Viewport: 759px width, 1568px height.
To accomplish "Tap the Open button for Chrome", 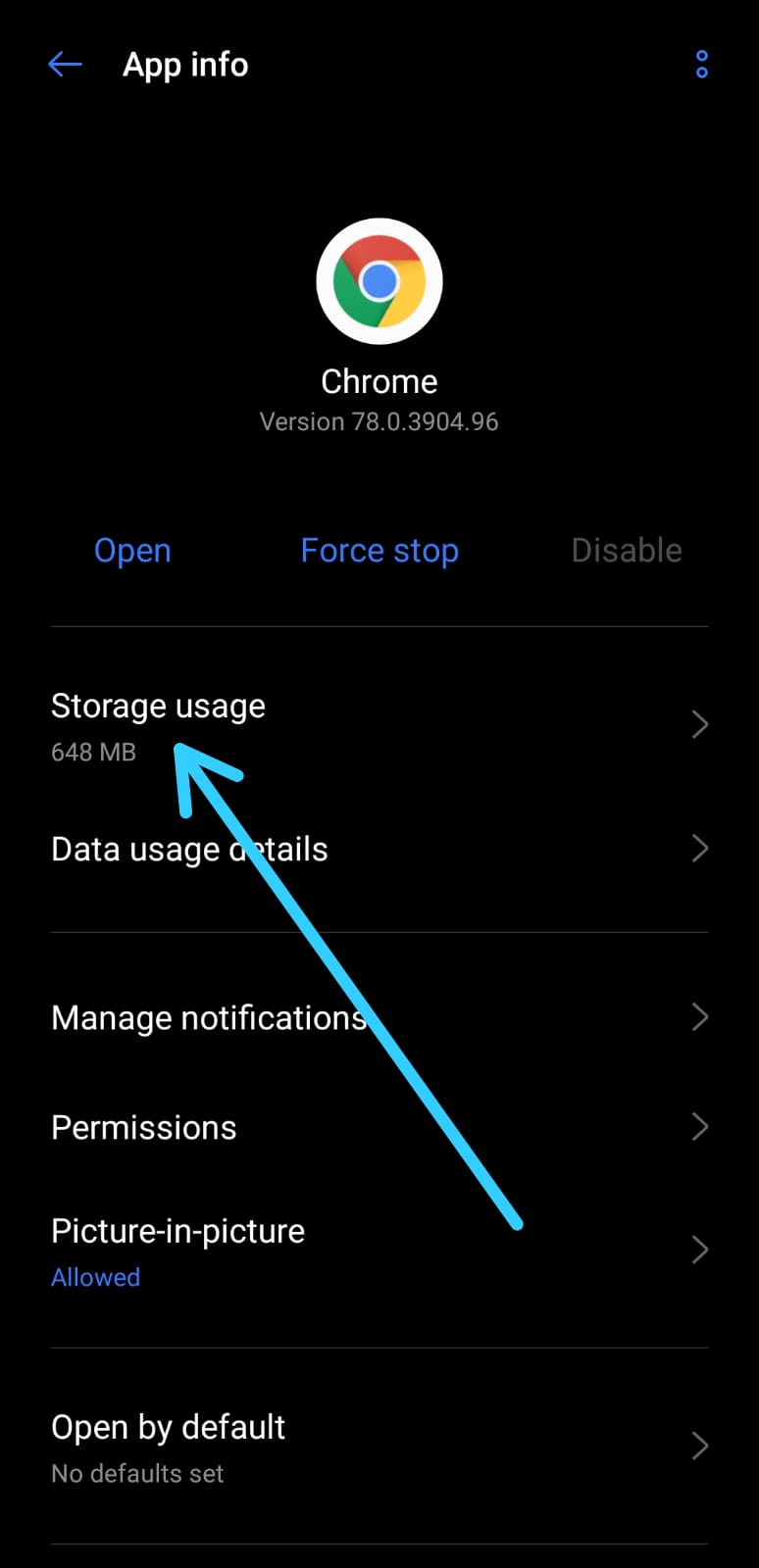I will [x=132, y=551].
